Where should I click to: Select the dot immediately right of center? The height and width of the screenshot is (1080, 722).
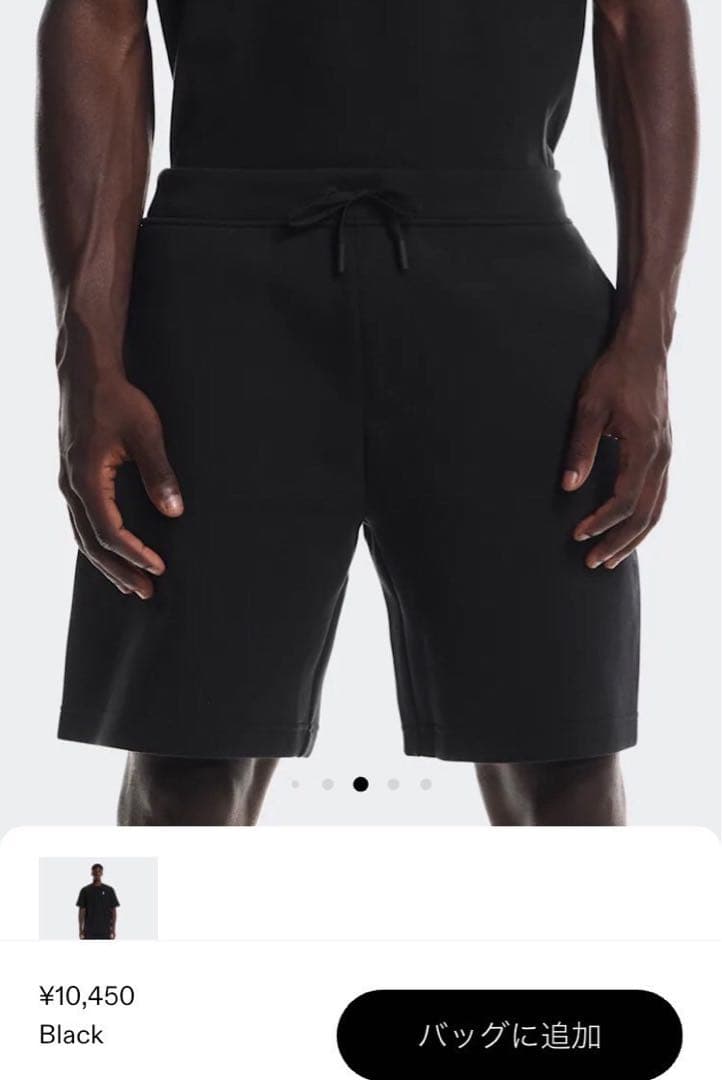[394, 784]
